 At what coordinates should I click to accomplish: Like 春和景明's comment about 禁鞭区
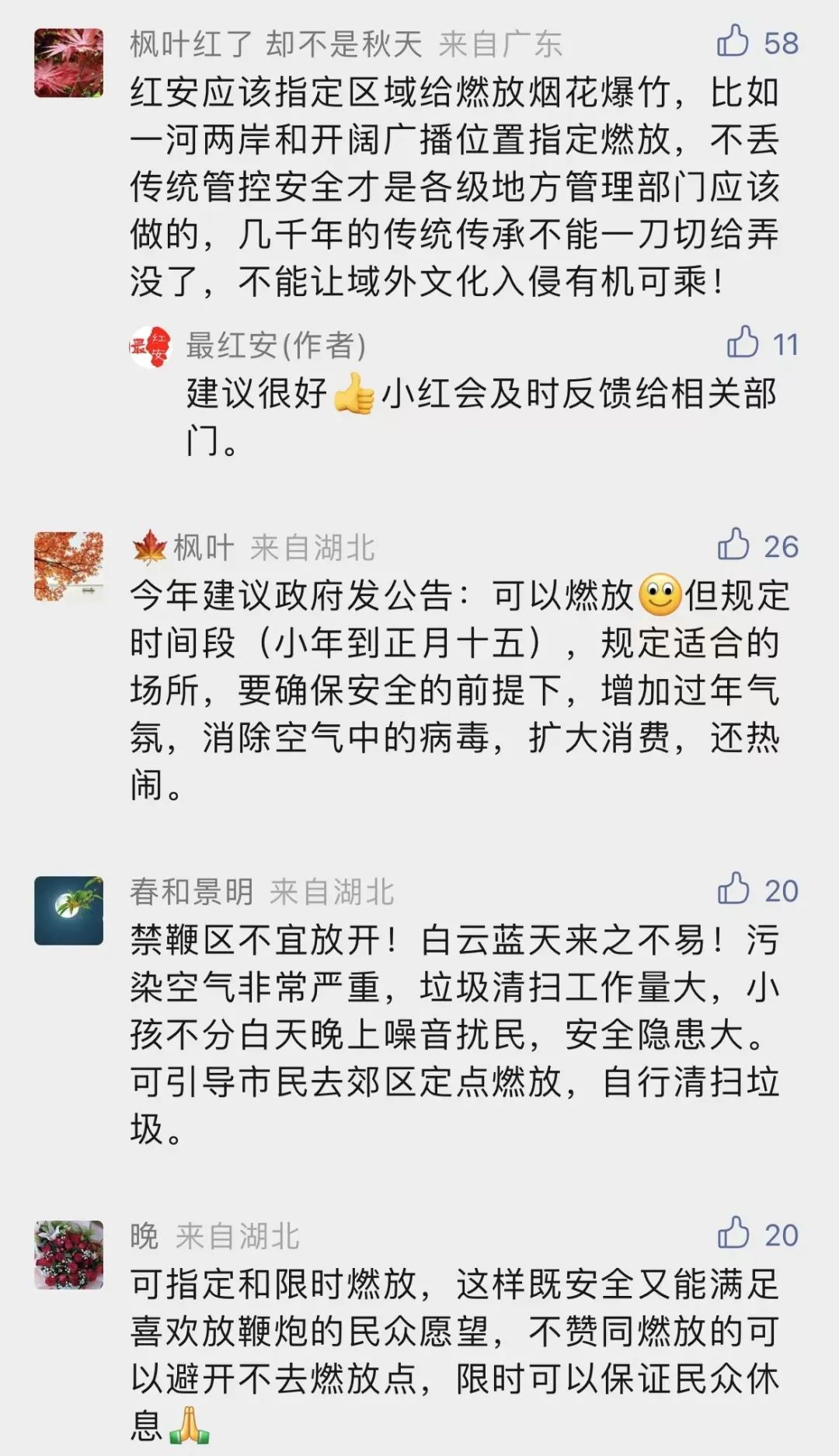733,890
